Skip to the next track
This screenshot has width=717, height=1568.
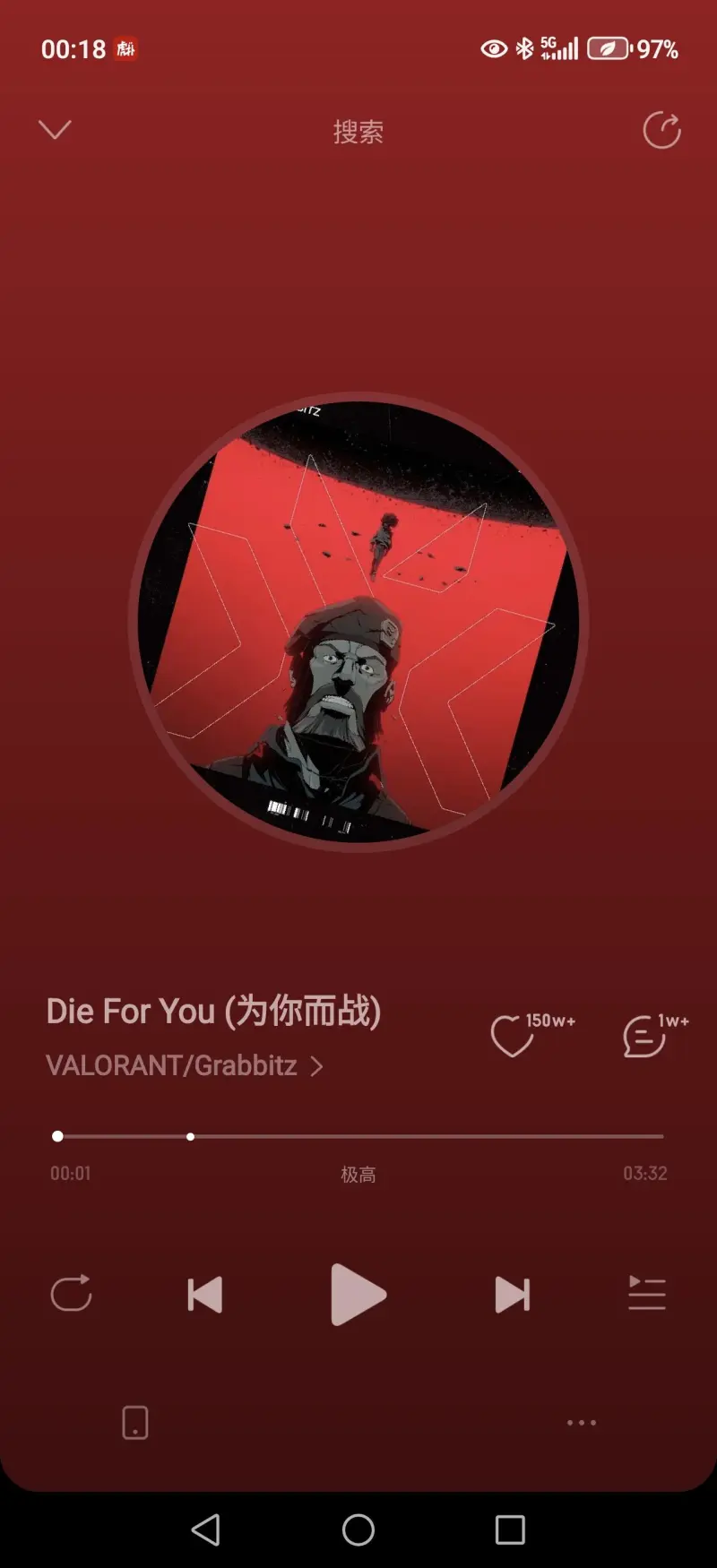(x=512, y=1295)
